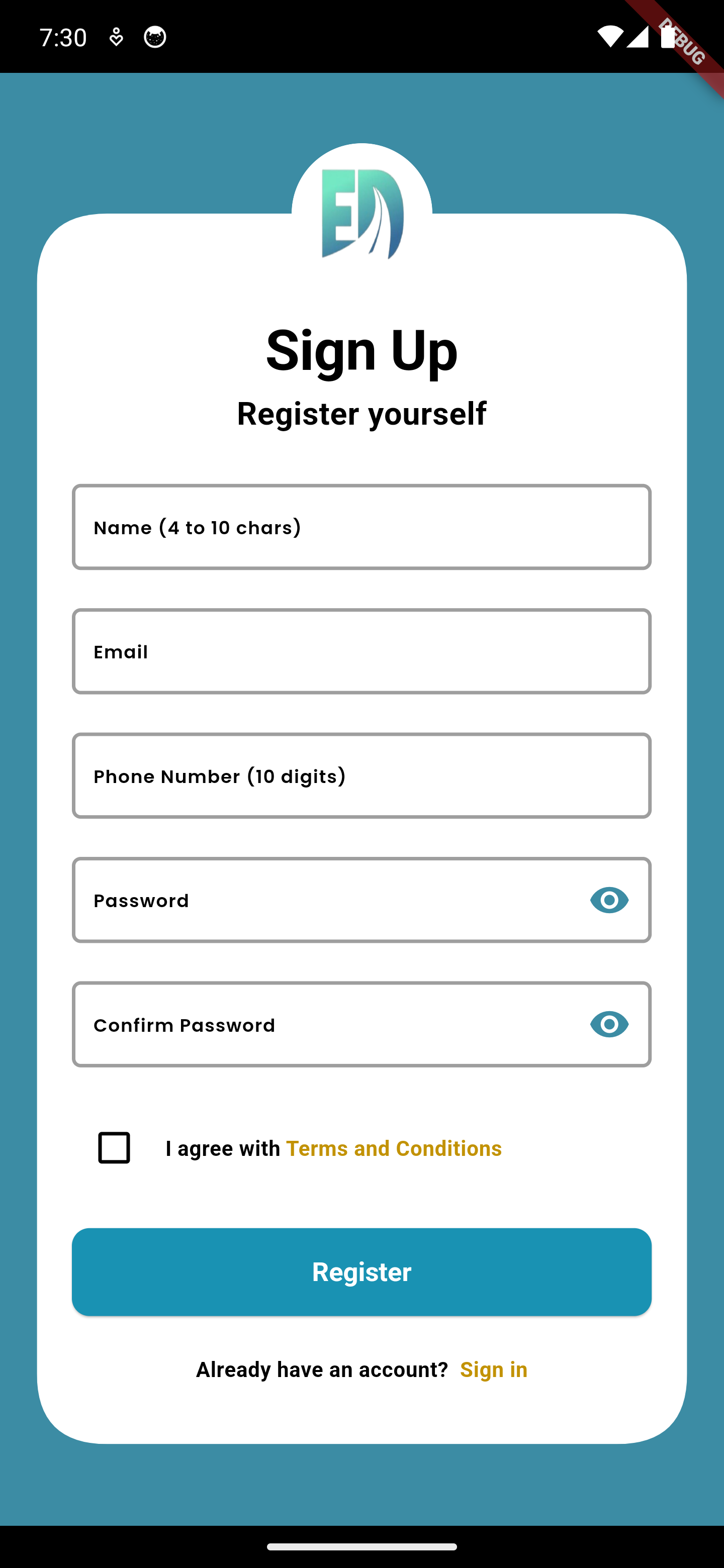Open the Terms and Conditions link
This screenshot has height=1568, width=724.
pos(393,1148)
